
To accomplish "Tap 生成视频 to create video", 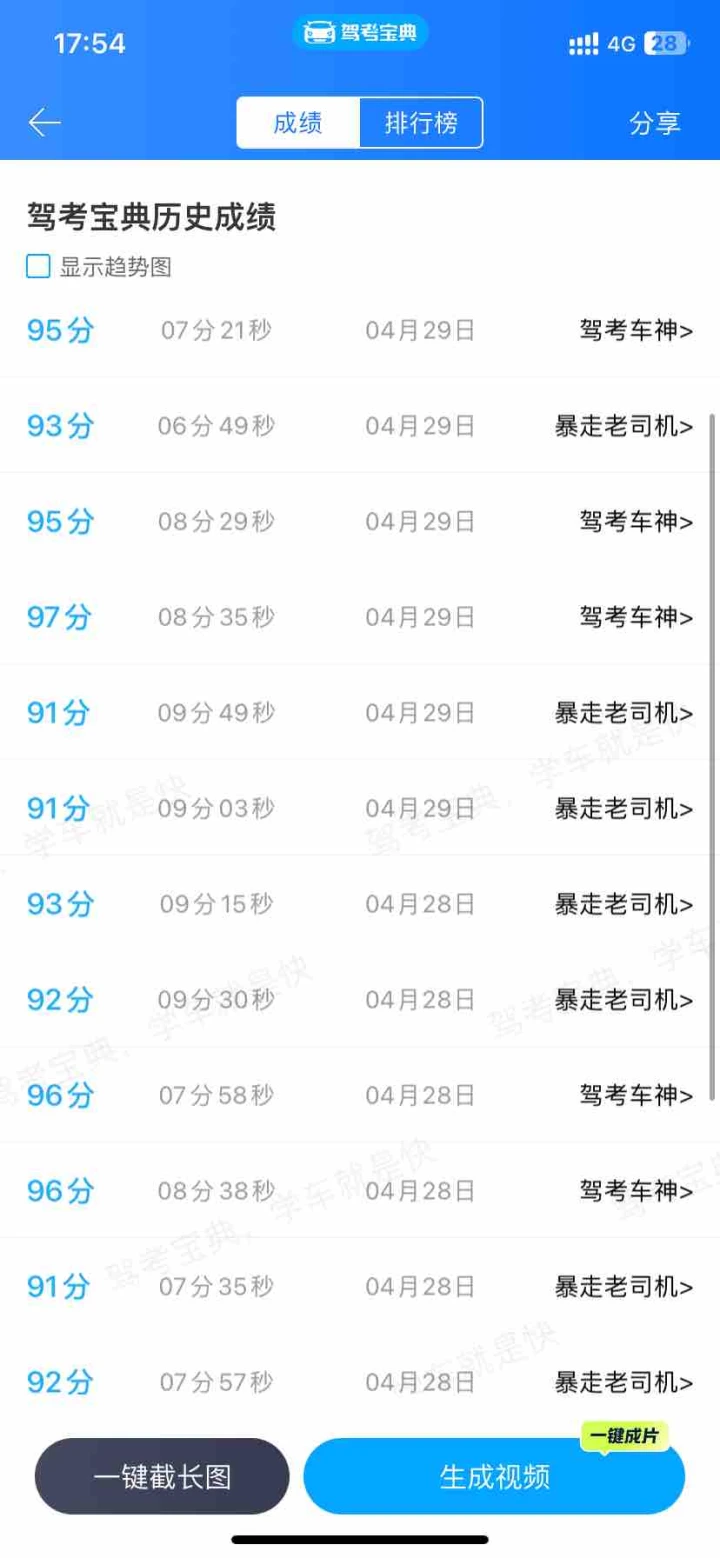I will pyautogui.click(x=494, y=1477).
